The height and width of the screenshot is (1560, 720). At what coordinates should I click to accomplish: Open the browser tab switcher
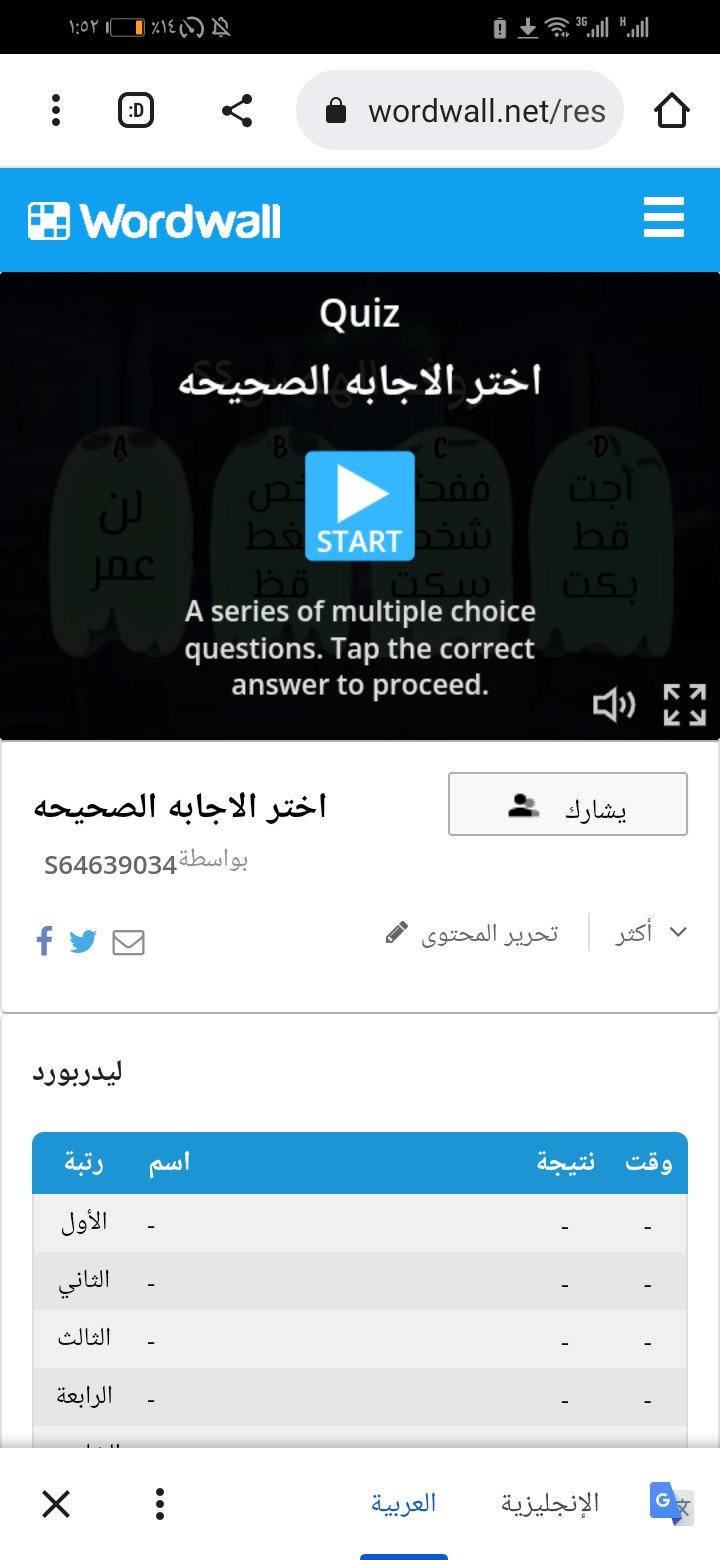tap(136, 110)
